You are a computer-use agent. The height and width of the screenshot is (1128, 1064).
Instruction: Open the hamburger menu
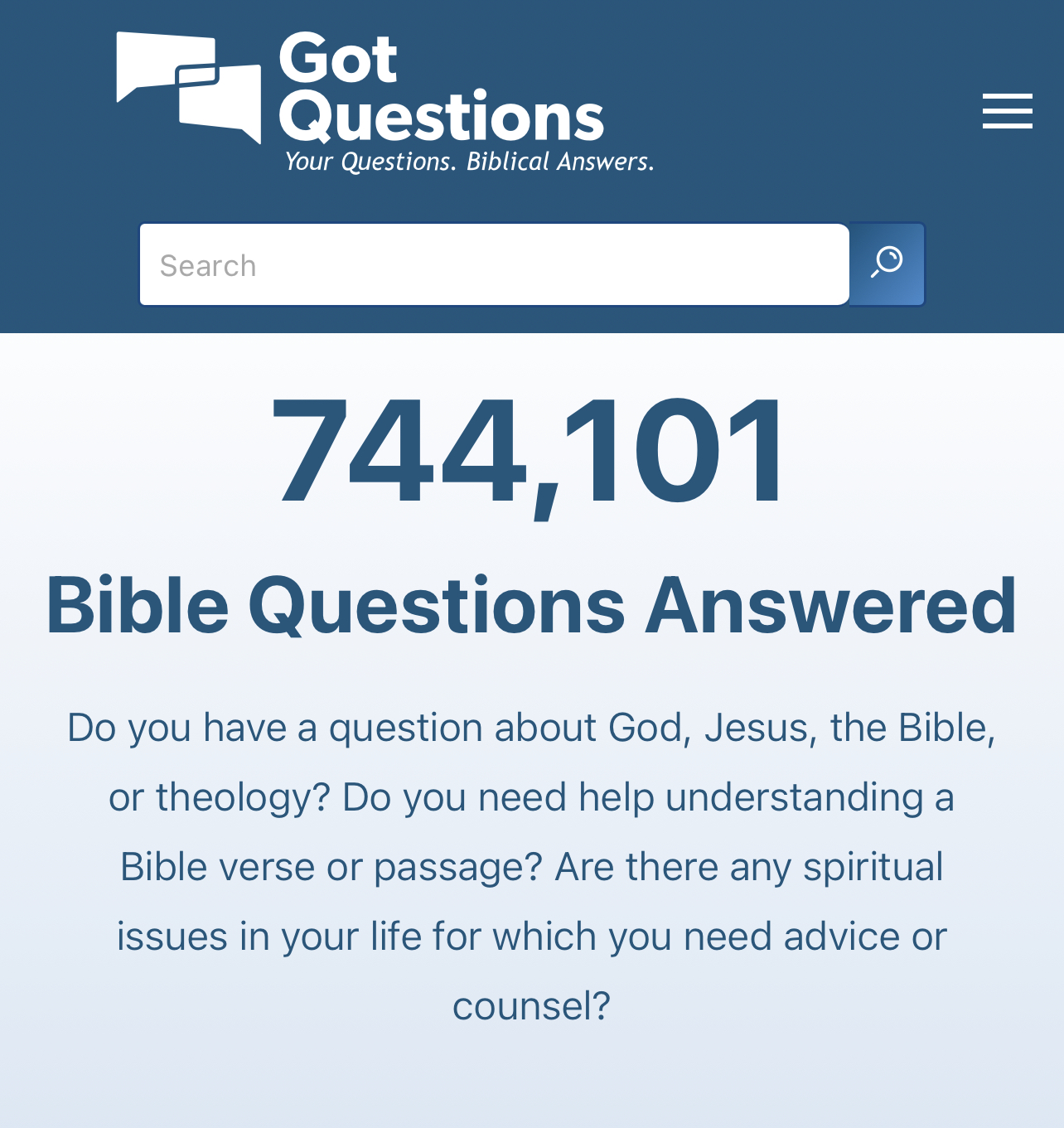point(1007,111)
